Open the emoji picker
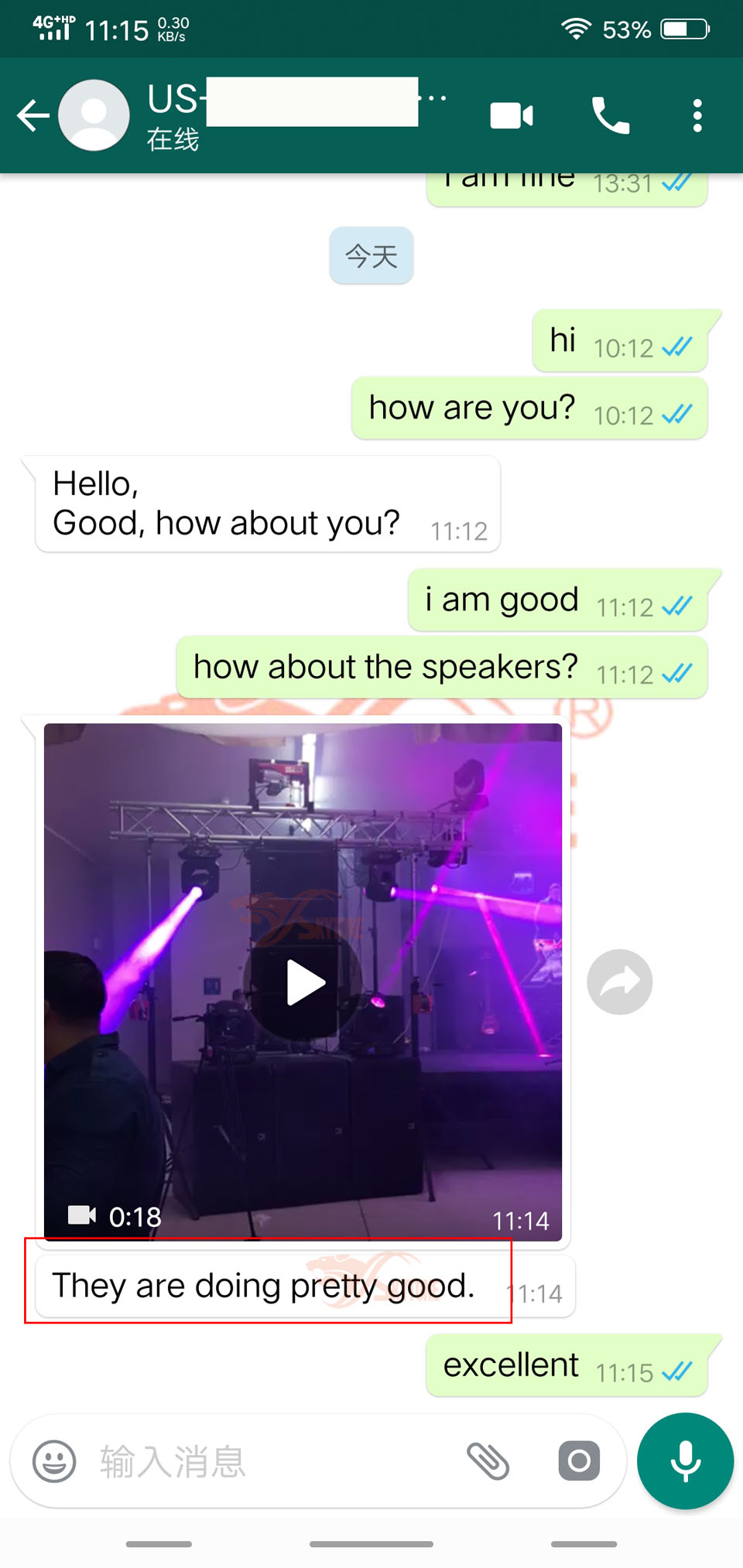 pos(54,1461)
